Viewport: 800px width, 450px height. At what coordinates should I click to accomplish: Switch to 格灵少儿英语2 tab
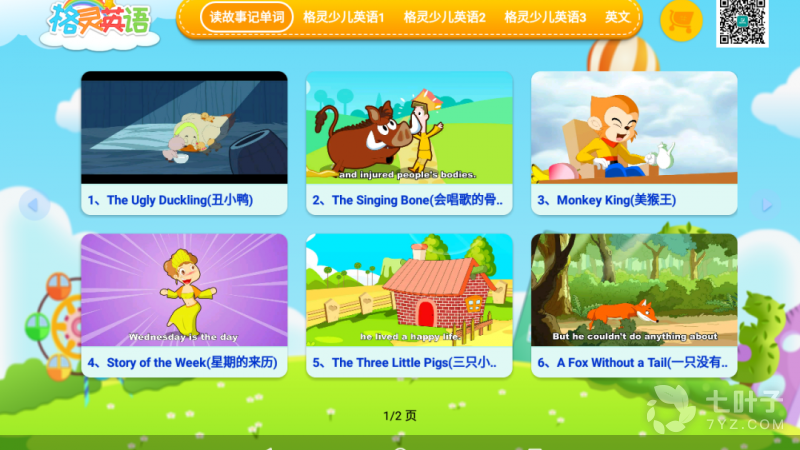click(x=445, y=17)
